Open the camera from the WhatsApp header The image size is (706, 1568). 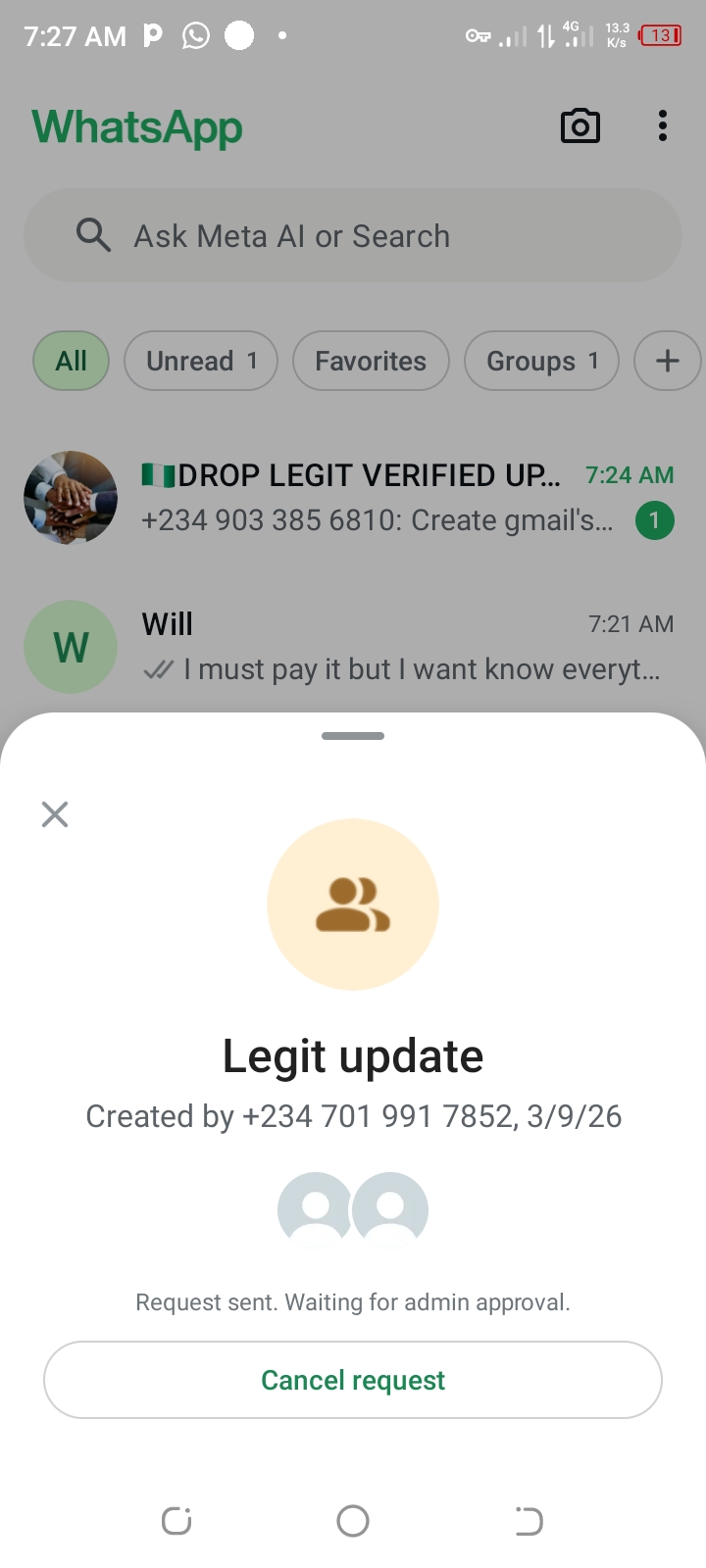580,126
